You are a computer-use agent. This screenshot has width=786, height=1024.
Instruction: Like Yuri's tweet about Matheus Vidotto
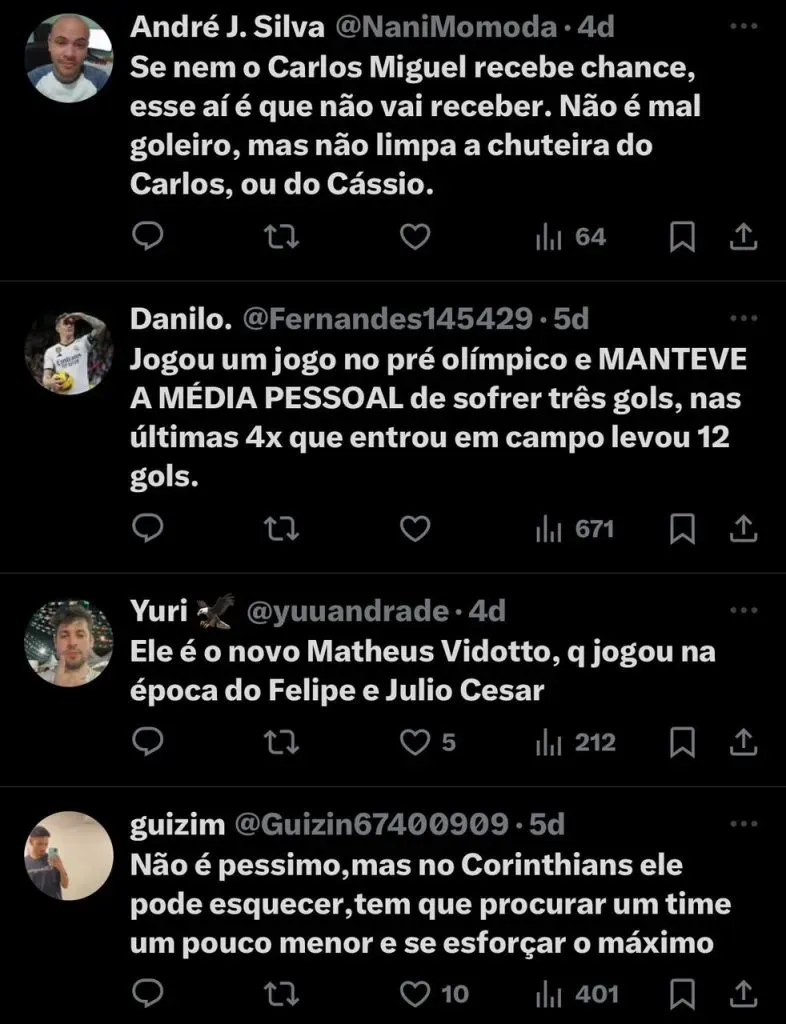(414, 742)
